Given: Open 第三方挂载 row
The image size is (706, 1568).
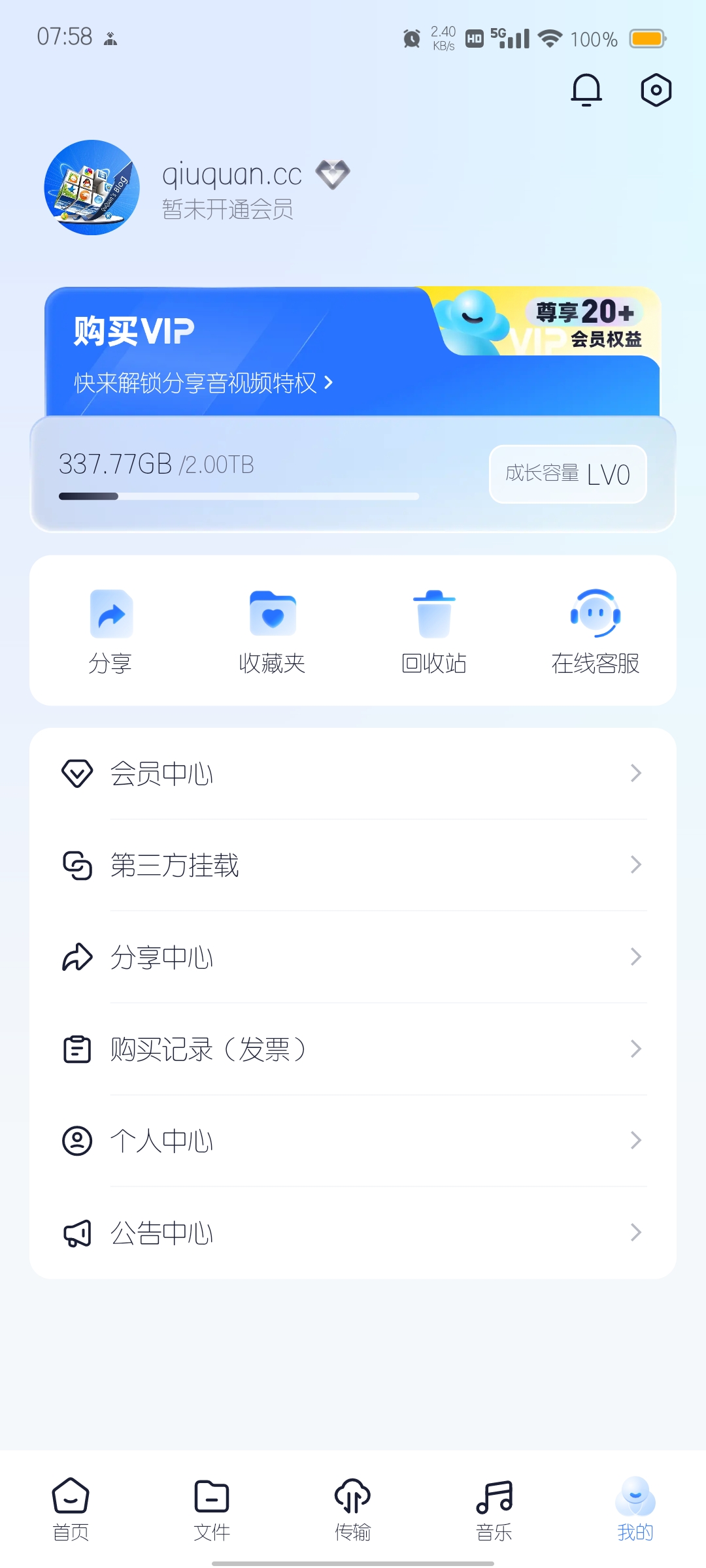Looking at the screenshot, I should pyautogui.click(x=353, y=865).
